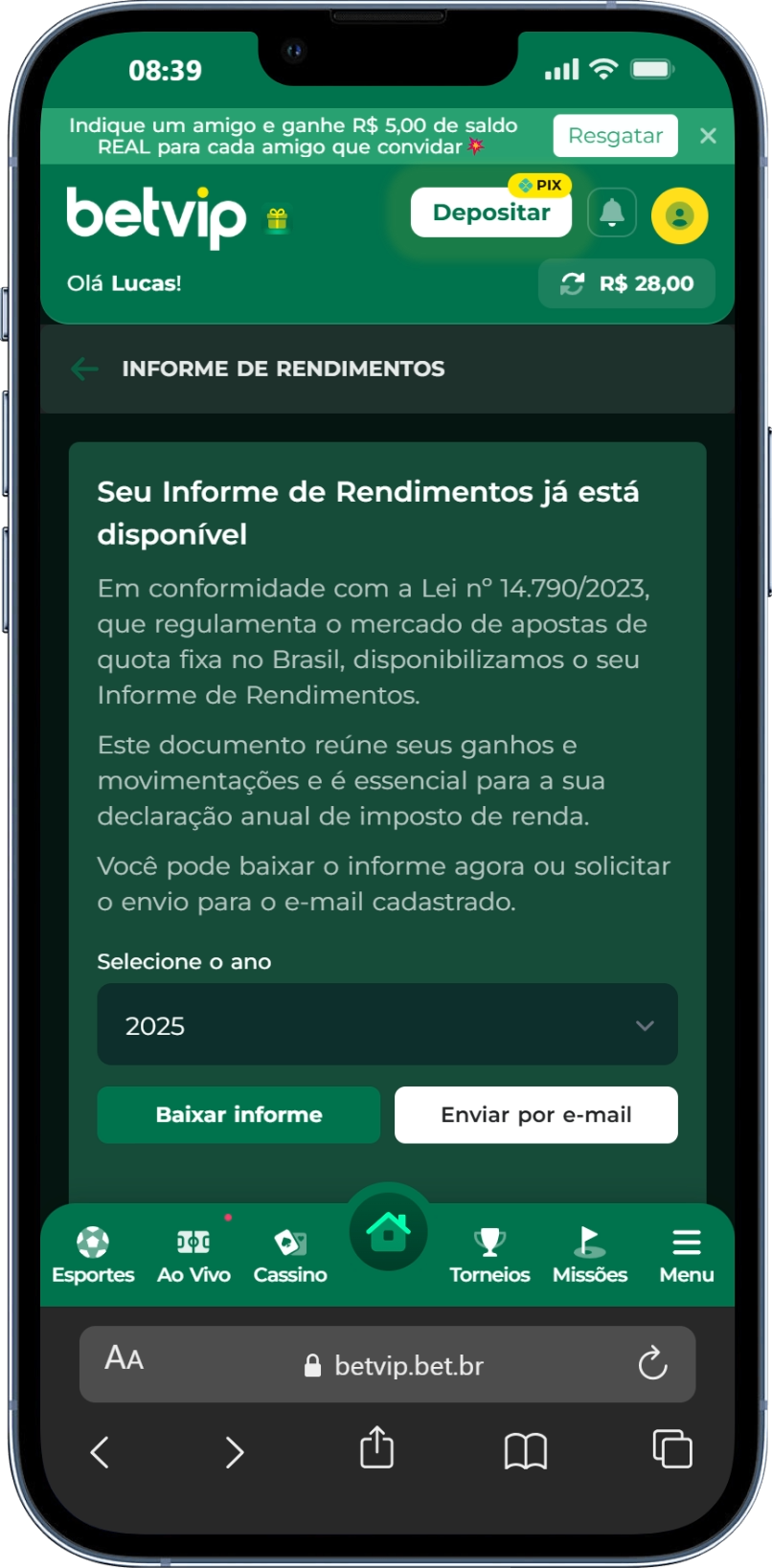Expand the year dropdown showing 2025
Screen dimensions: 772x1568
tap(387, 1025)
